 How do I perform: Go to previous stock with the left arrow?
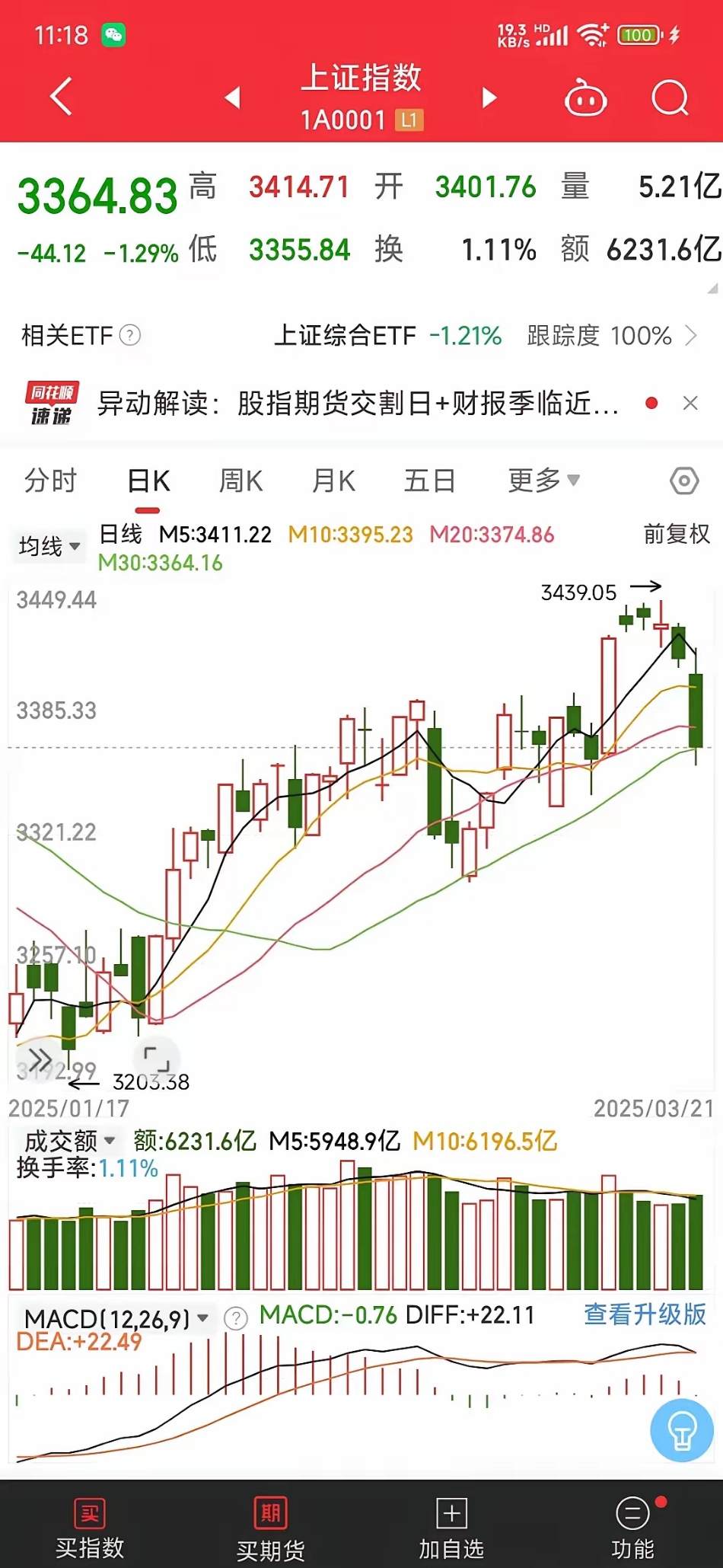[234, 99]
